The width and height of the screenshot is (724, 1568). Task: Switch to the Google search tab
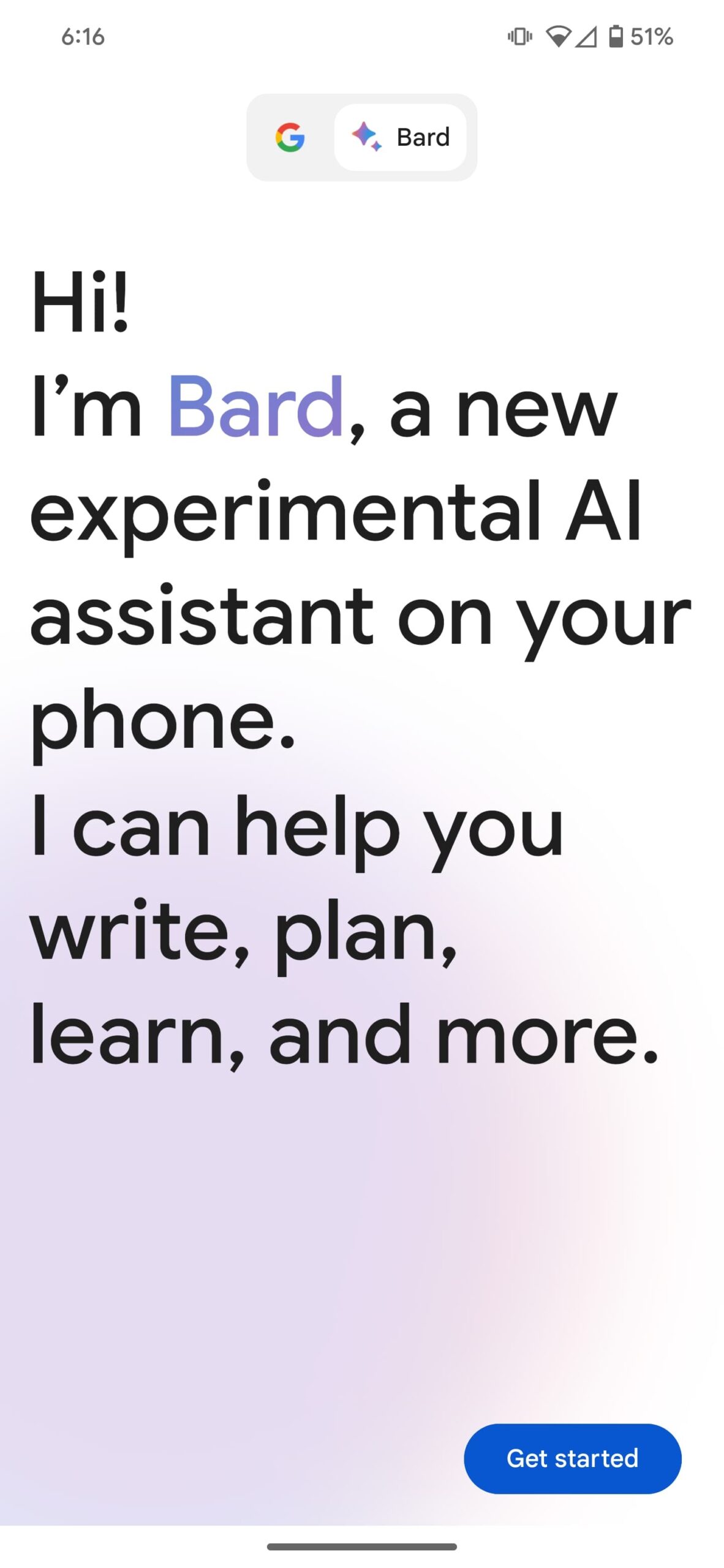pyautogui.click(x=290, y=137)
